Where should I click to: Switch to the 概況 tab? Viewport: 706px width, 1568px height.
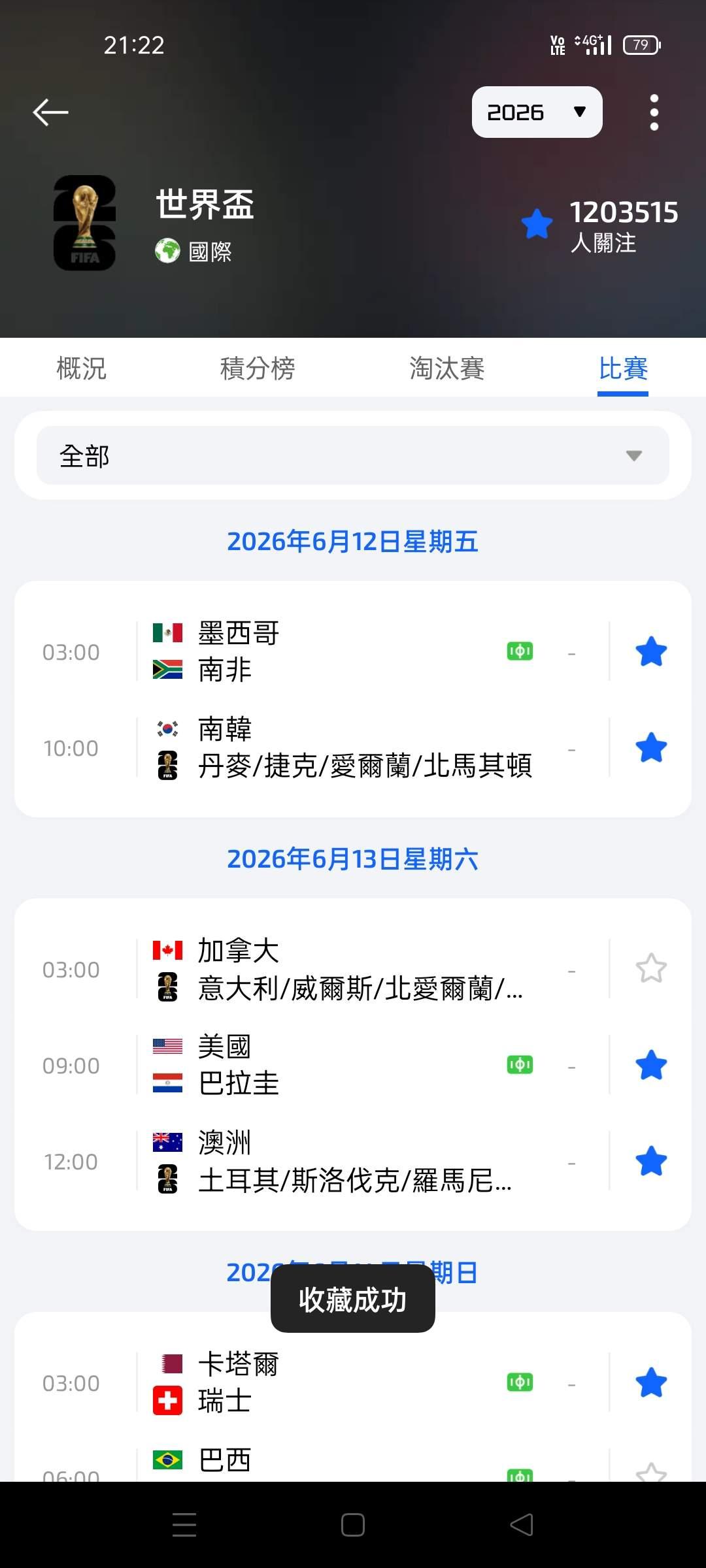[x=81, y=368]
